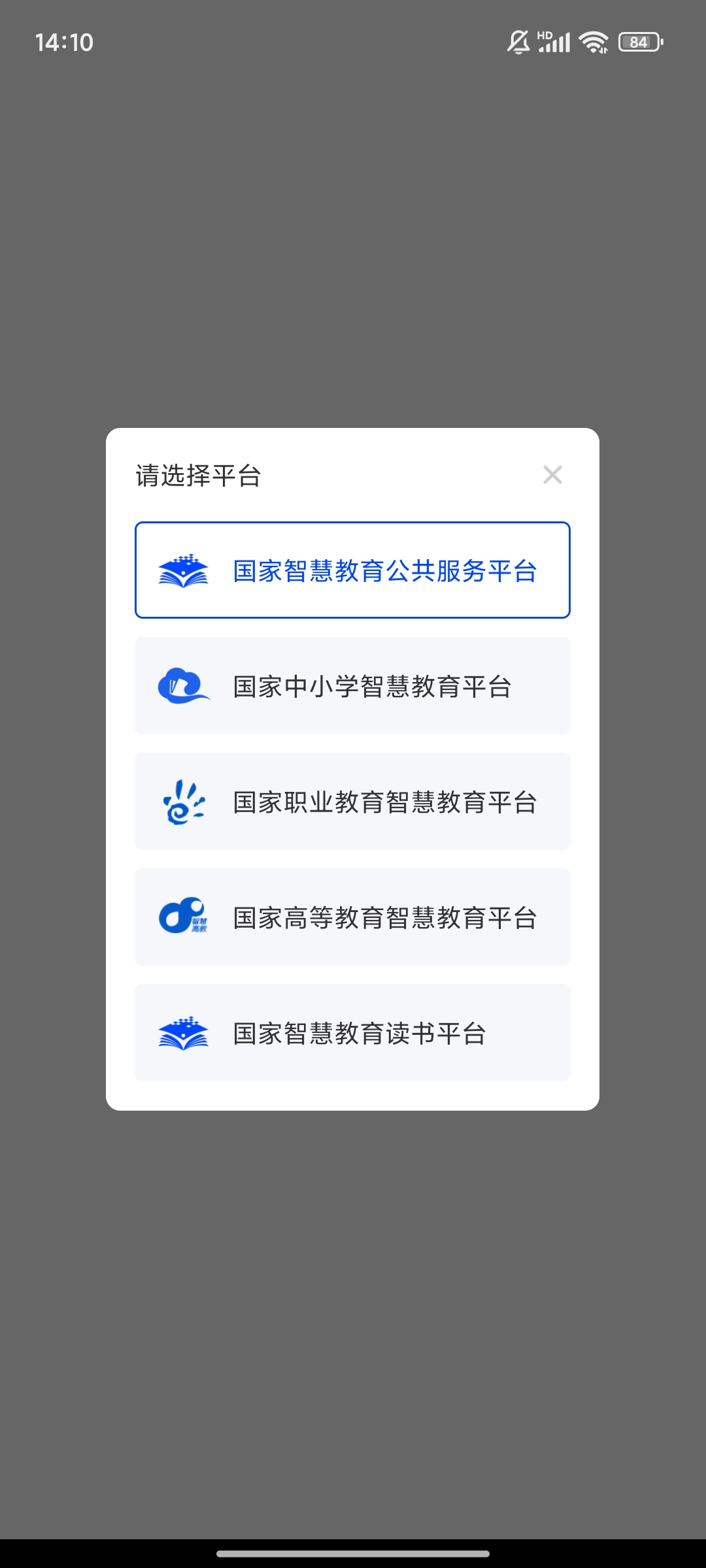The width and height of the screenshot is (706, 1568).
Task: Click the cloud logo of 国家中小学智慧教育平台
Action: [184, 685]
